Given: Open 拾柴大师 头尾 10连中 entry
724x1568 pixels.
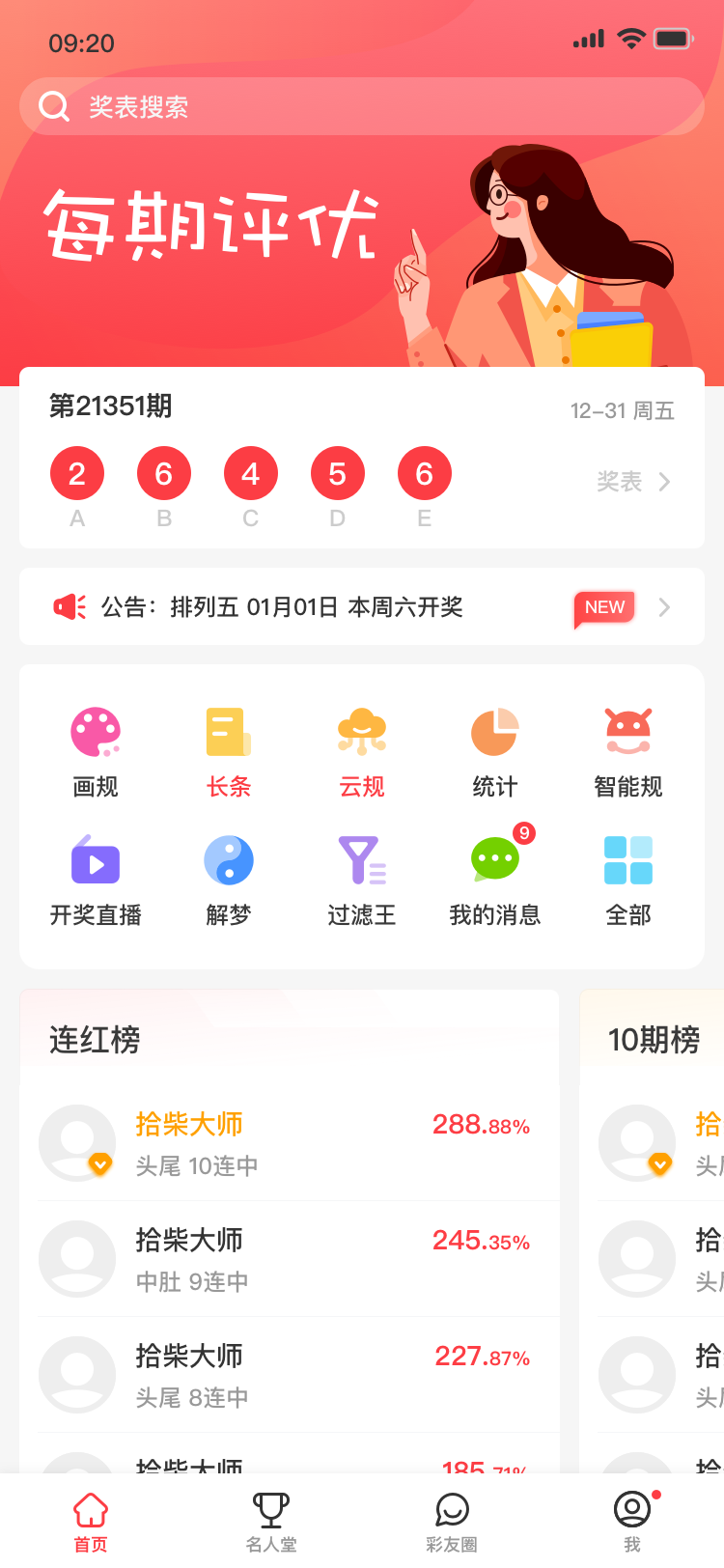Looking at the screenshot, I should pos(290,1143).
